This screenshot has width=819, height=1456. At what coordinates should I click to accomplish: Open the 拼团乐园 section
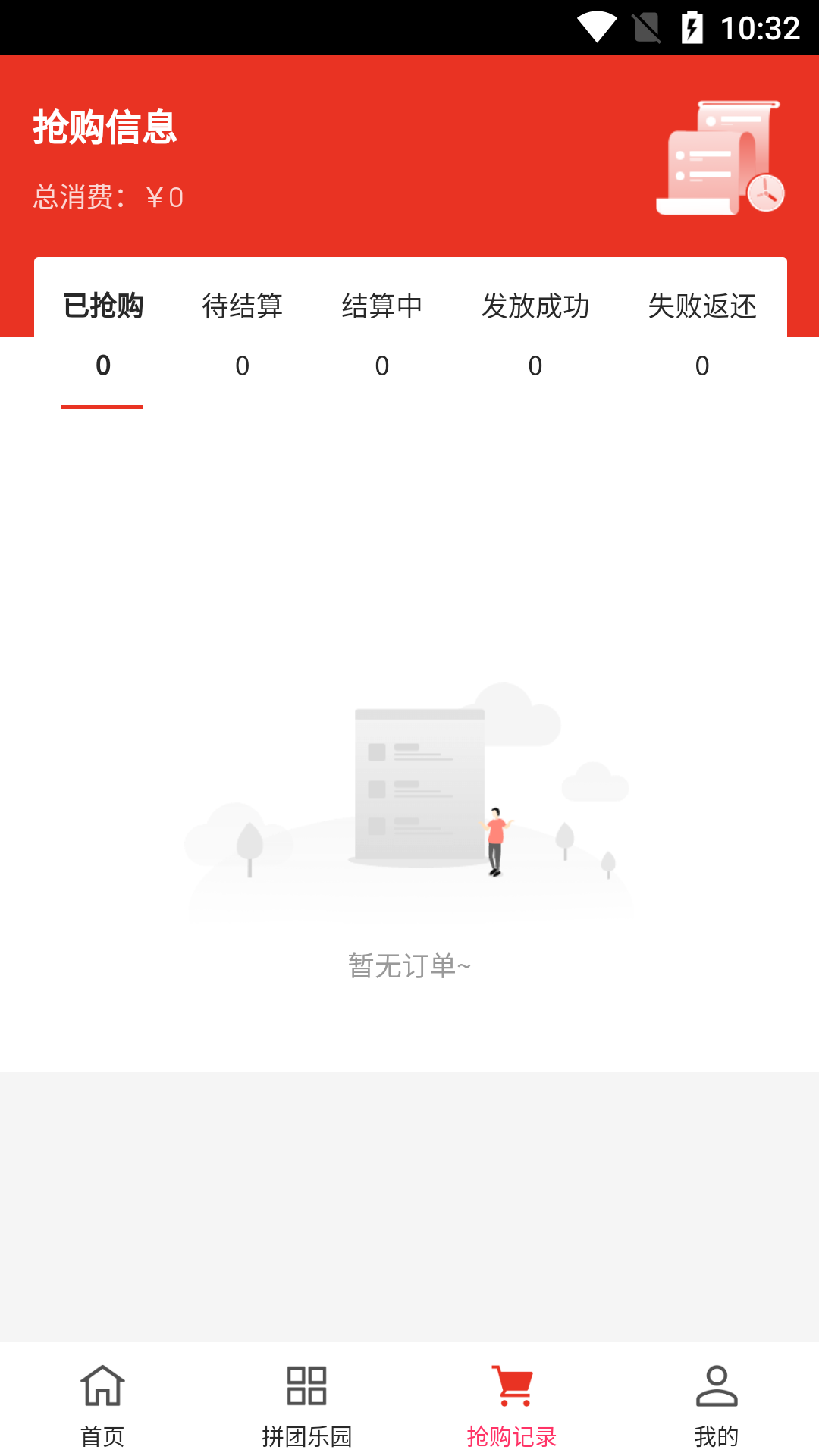point(307,1404)
